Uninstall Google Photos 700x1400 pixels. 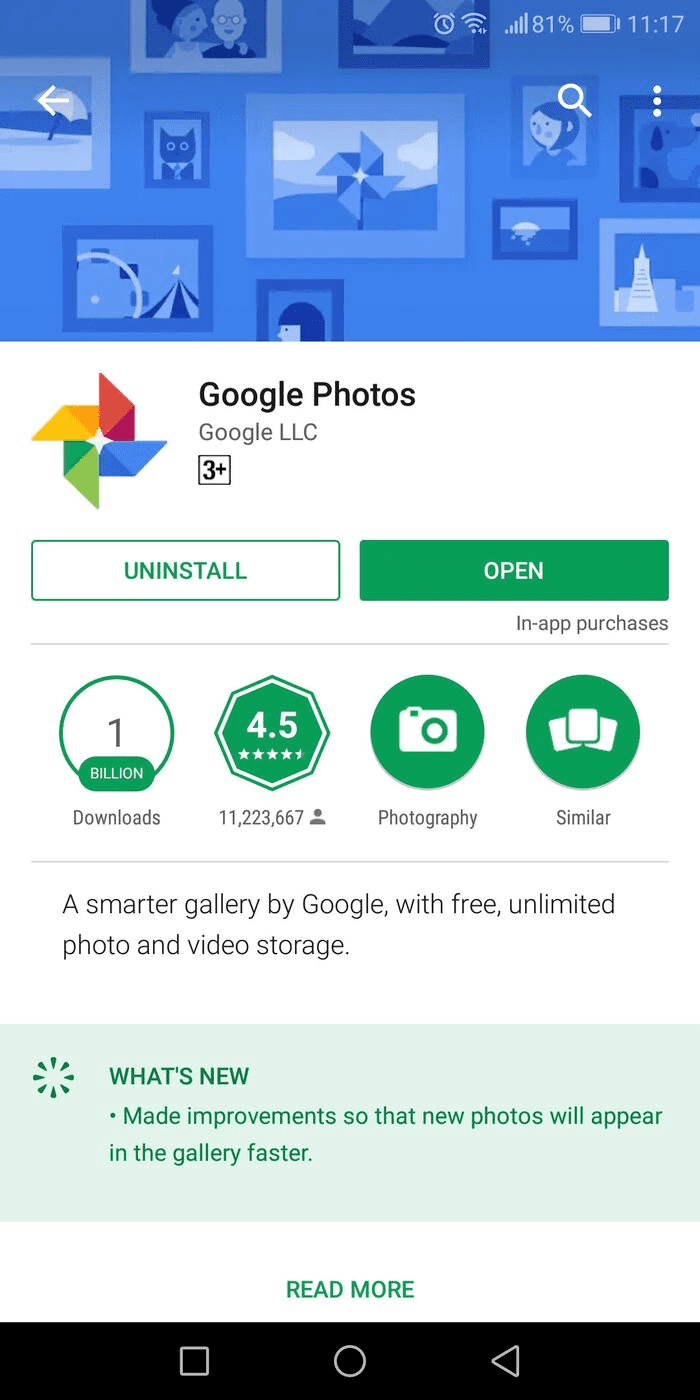185,571
